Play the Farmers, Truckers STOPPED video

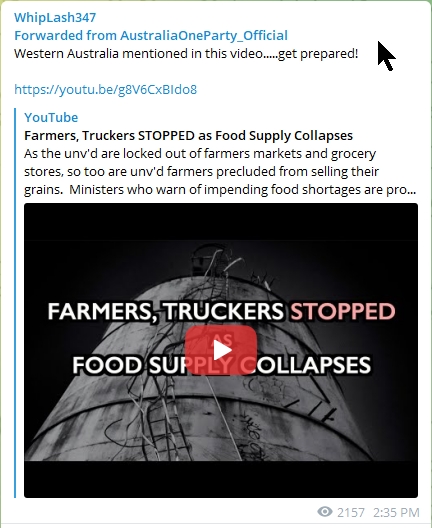coord(221,350)
